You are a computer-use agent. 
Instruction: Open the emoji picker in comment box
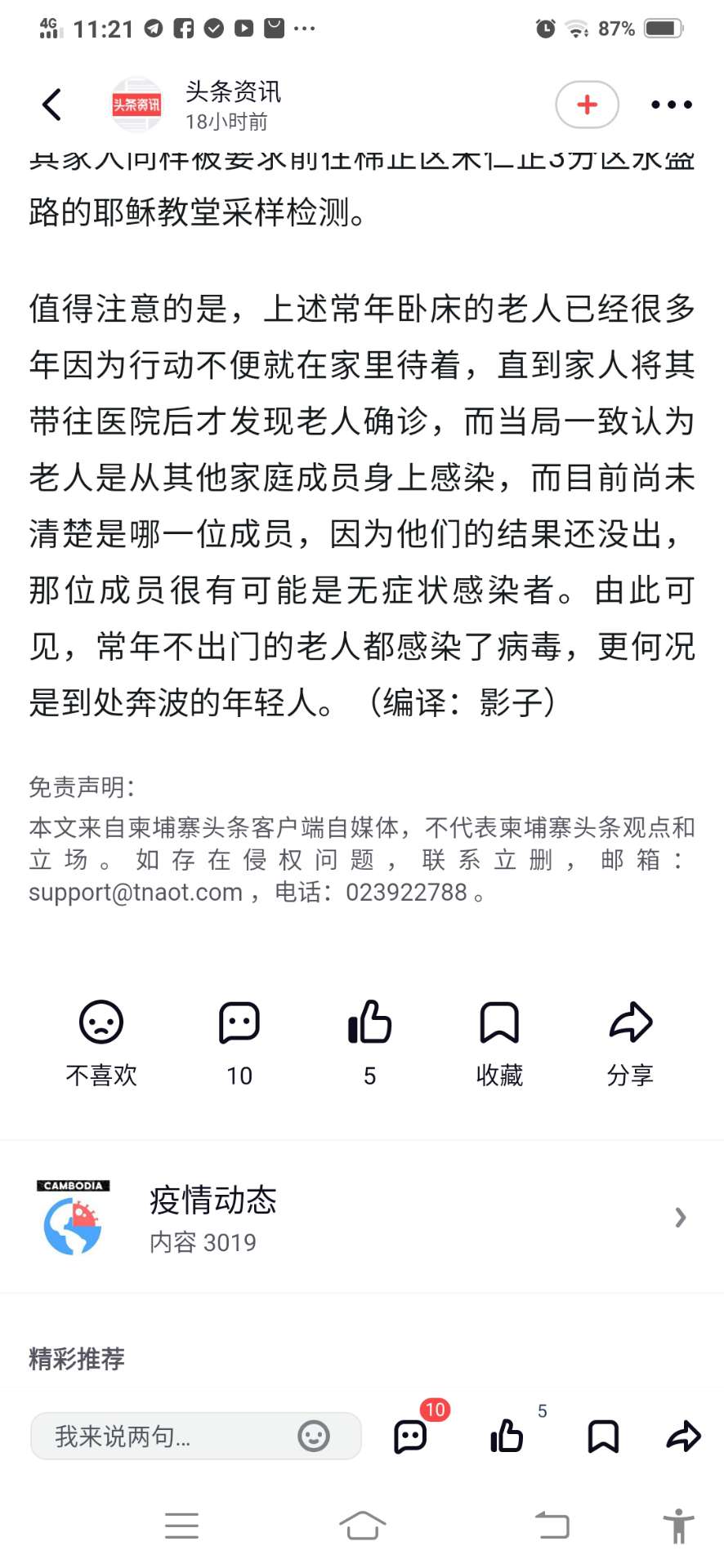coord(314,1436)
